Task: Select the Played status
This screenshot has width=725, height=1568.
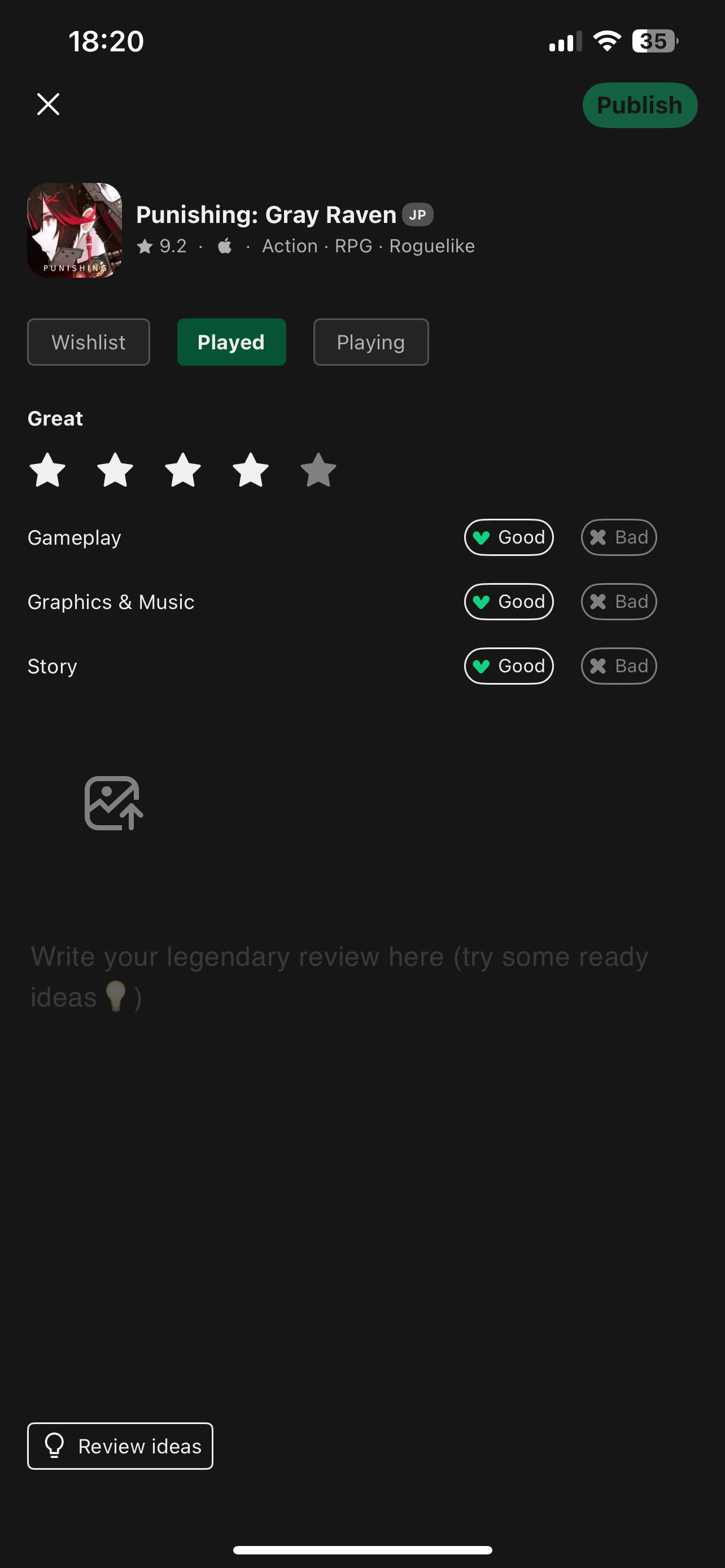Action: click(x=232, y=342)
